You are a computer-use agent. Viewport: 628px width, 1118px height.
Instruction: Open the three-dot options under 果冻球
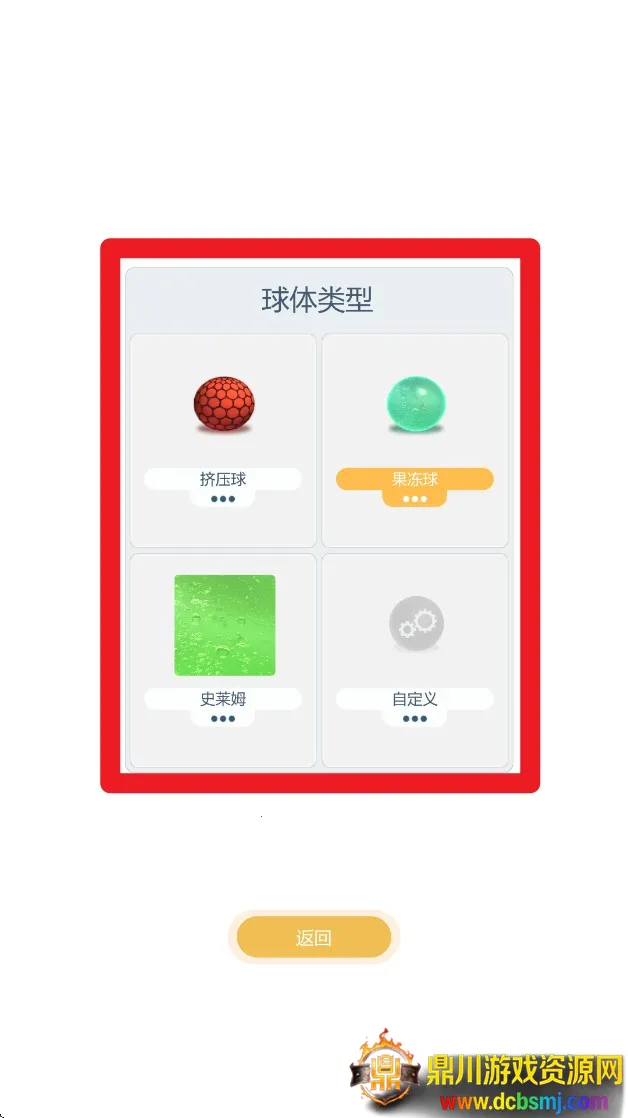coord(414,499)
